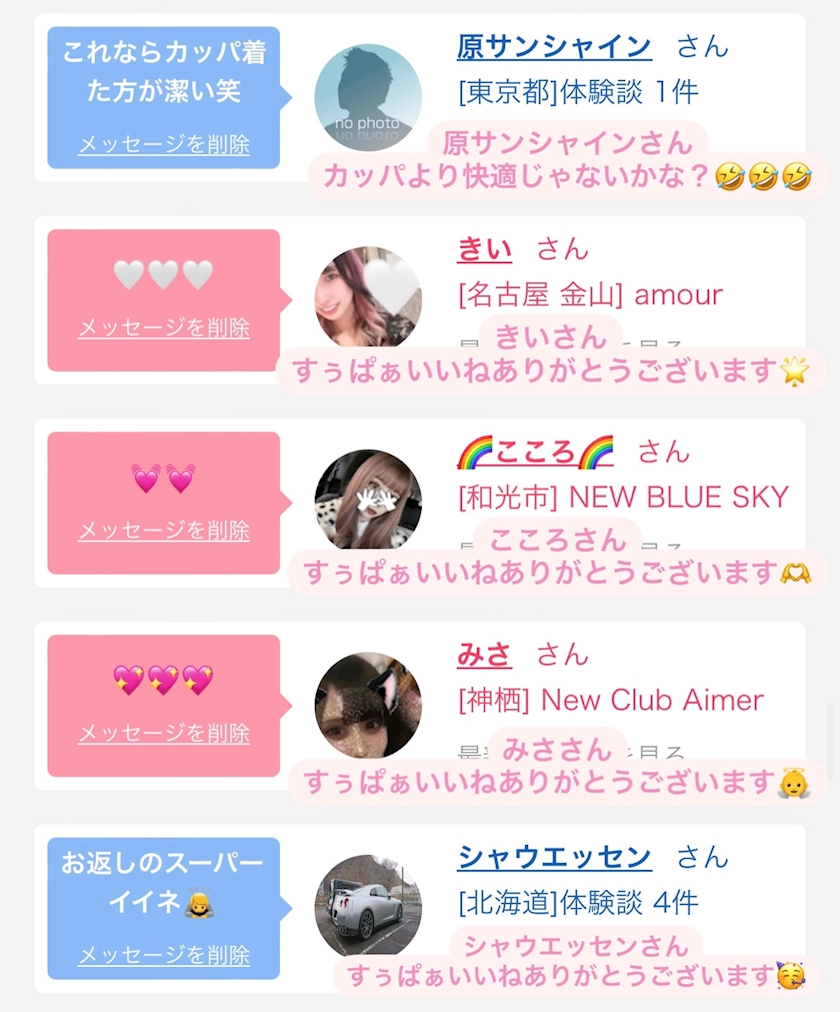View みさ's profile photo
The height and width of the screenshot is (1012, 840).
point(367,704)
